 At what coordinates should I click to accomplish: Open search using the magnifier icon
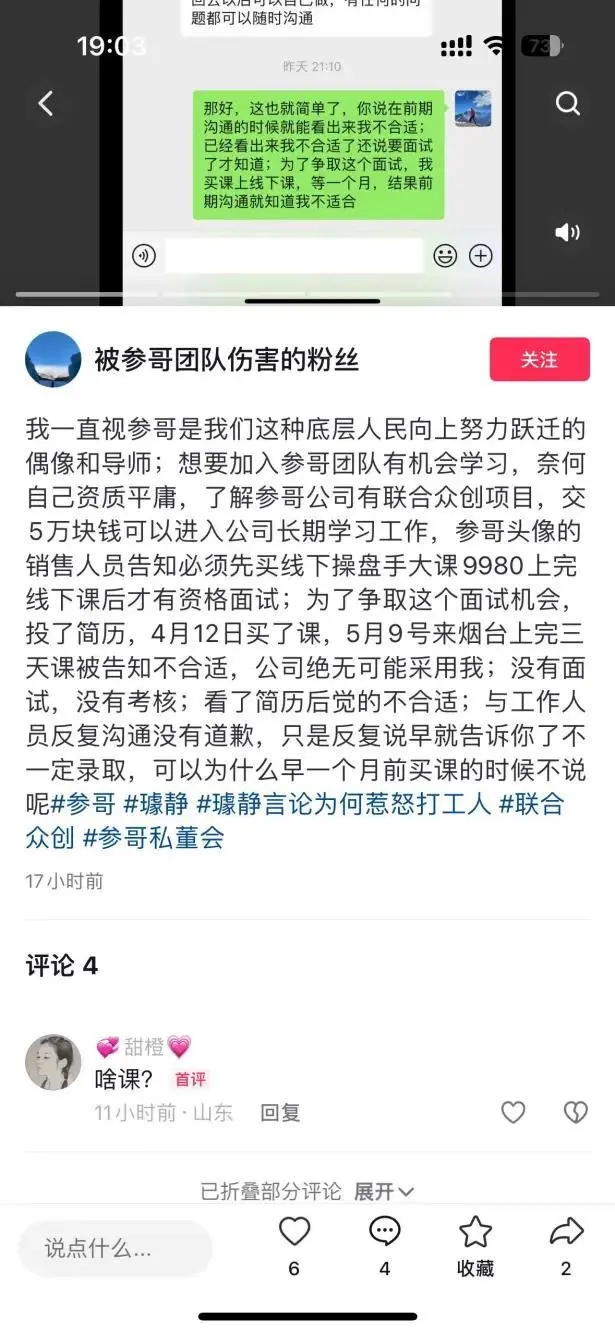point(567,103)
